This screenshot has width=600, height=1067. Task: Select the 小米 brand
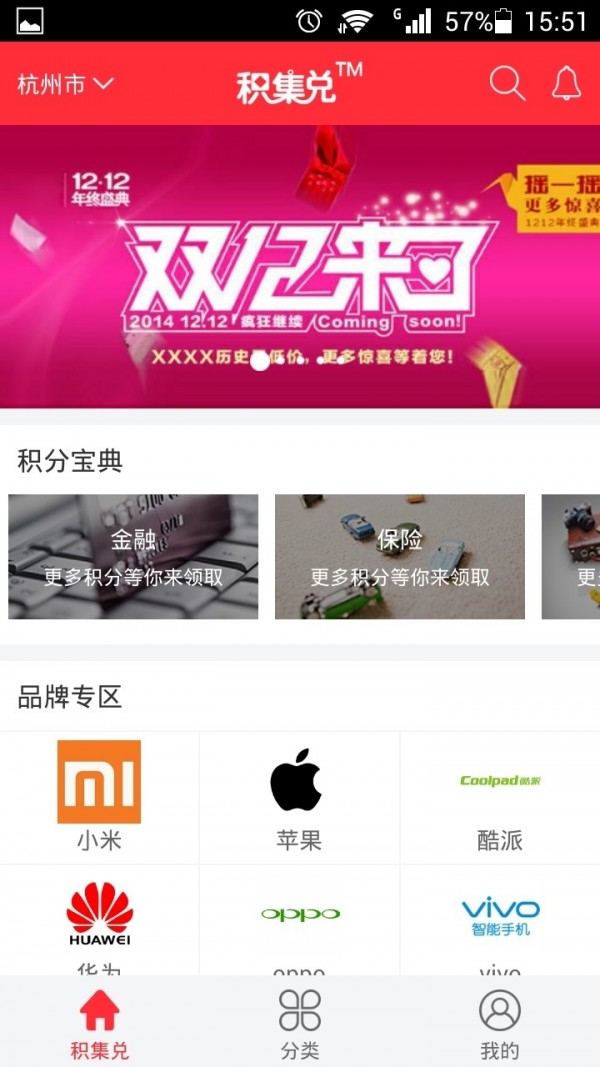pos(99,795)
